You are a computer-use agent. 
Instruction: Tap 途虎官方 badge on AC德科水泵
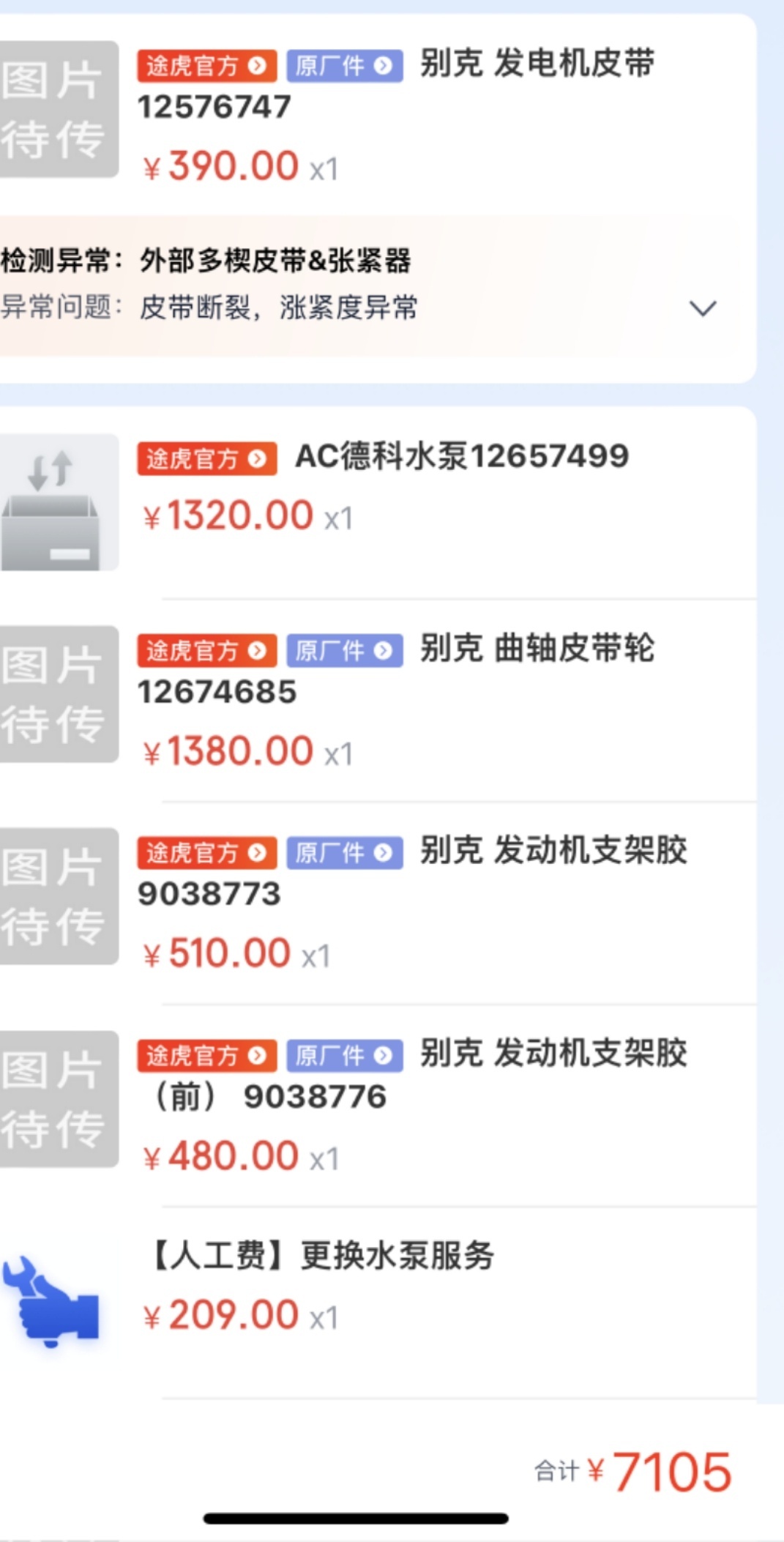pyautogui.click(x=207, y=459)
